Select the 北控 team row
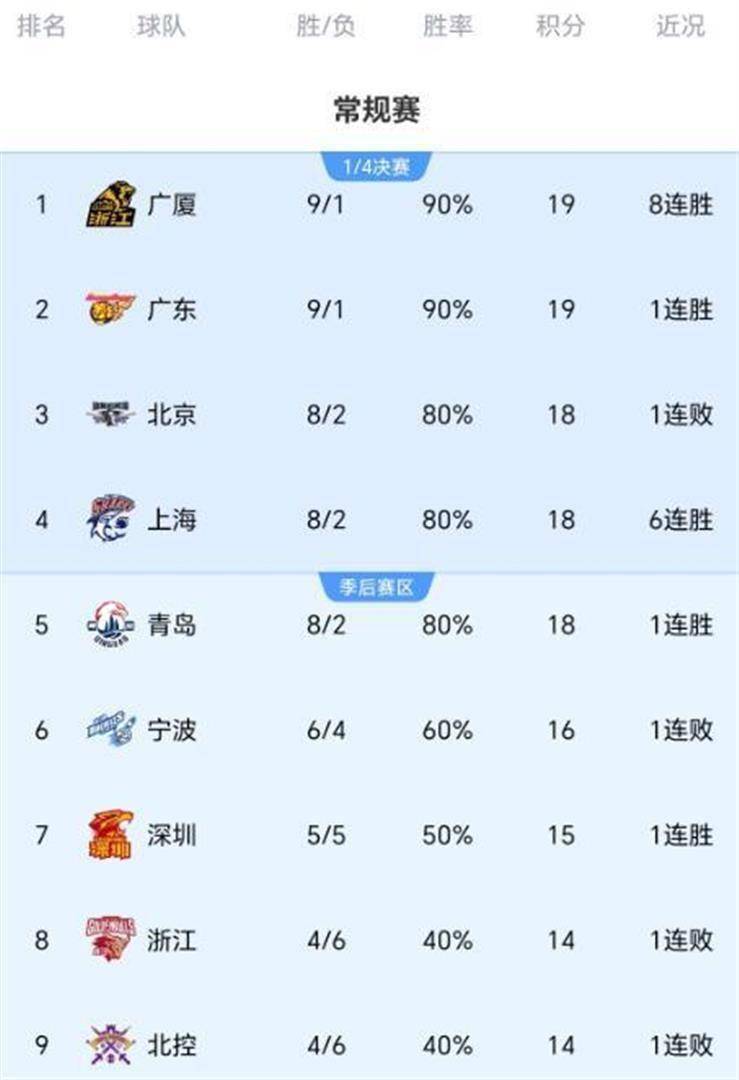The image size is (739, 1080). [171, 1045]
